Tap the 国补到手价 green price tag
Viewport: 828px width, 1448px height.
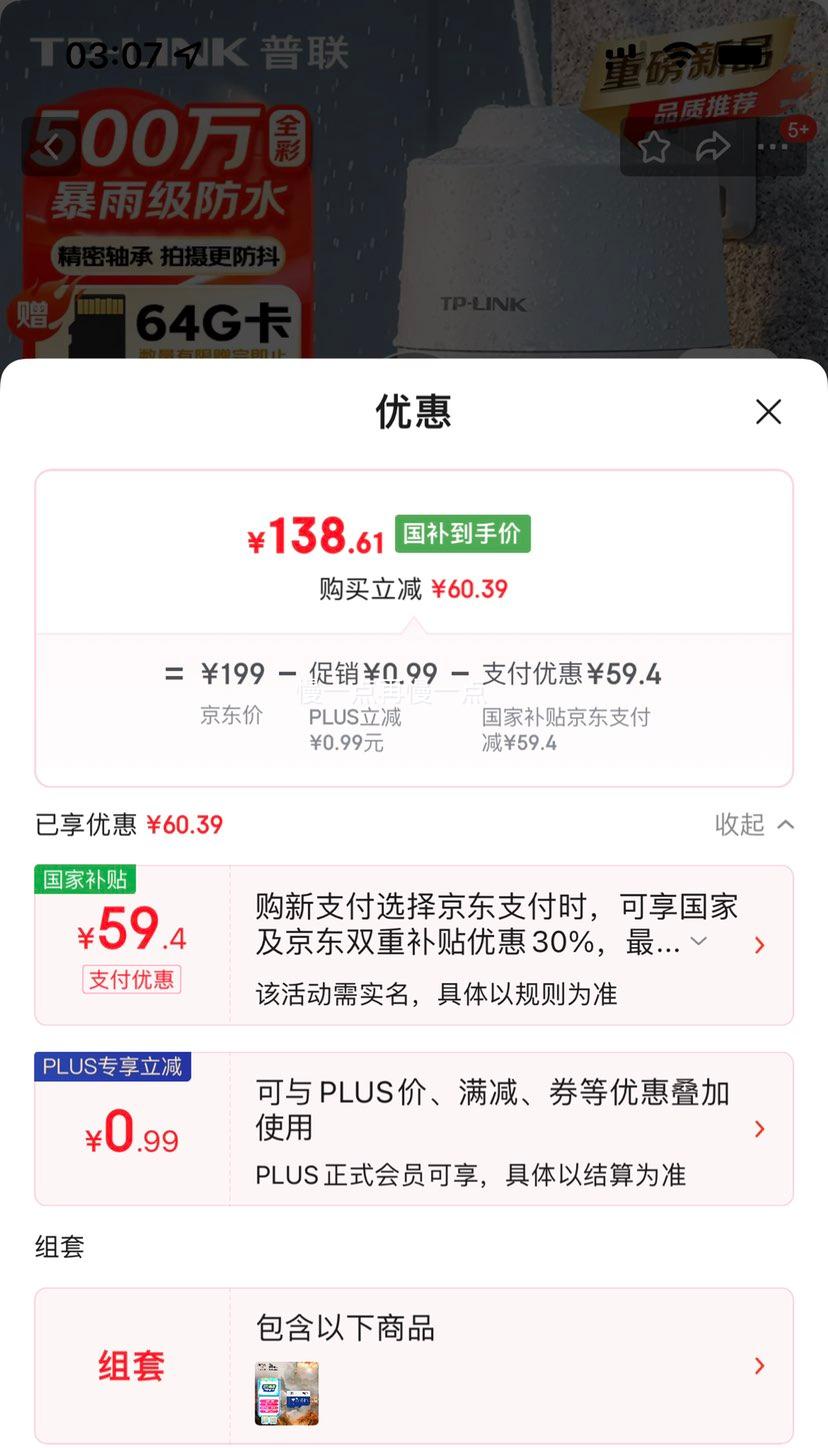coord(462,534)
